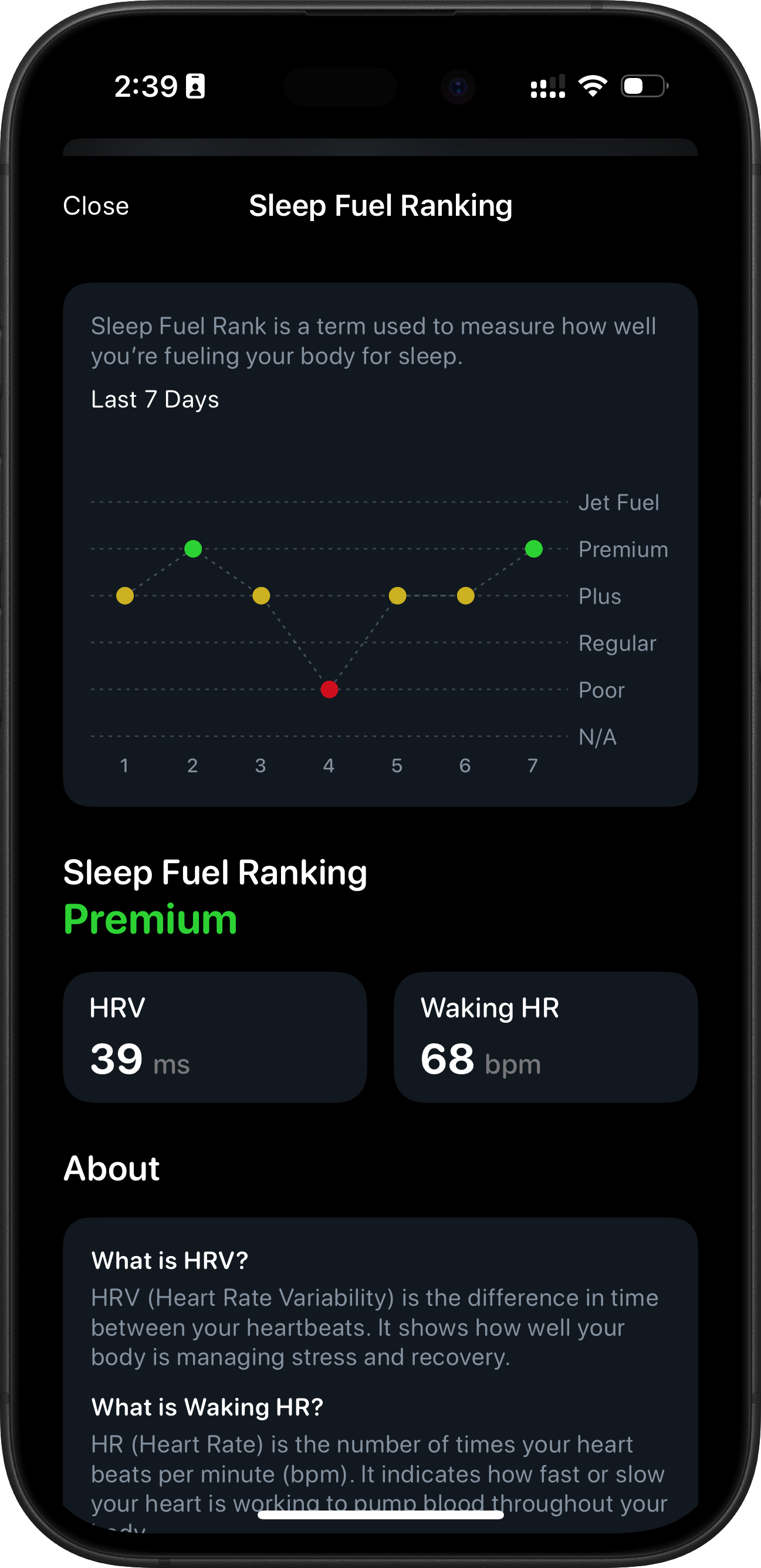The width and height of the screenshot is (761, 1568).
Task: Tap the Sleep Fuel Ranking title
Action: tap(381, 206)
